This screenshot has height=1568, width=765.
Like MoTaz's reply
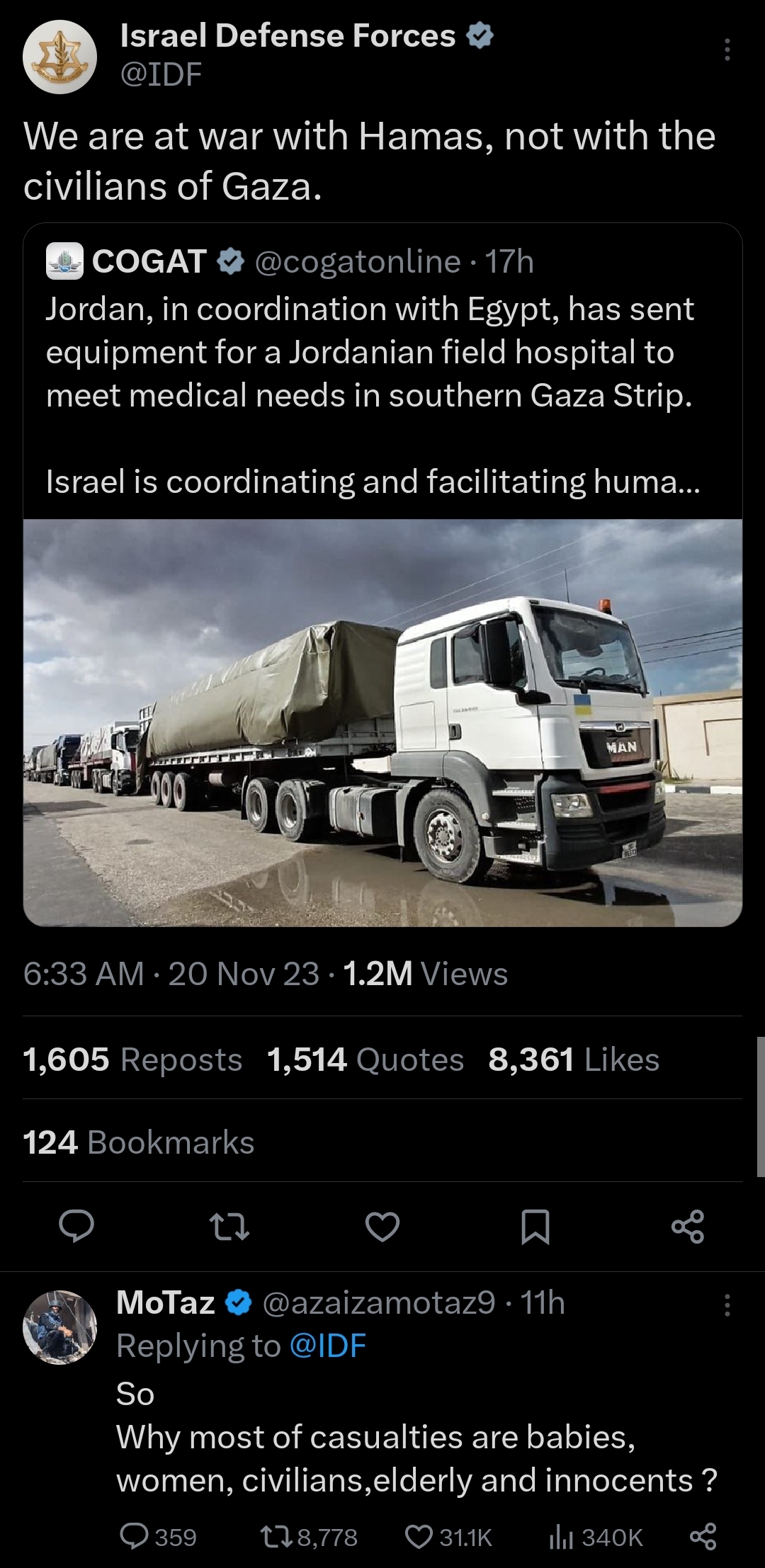448,1537
